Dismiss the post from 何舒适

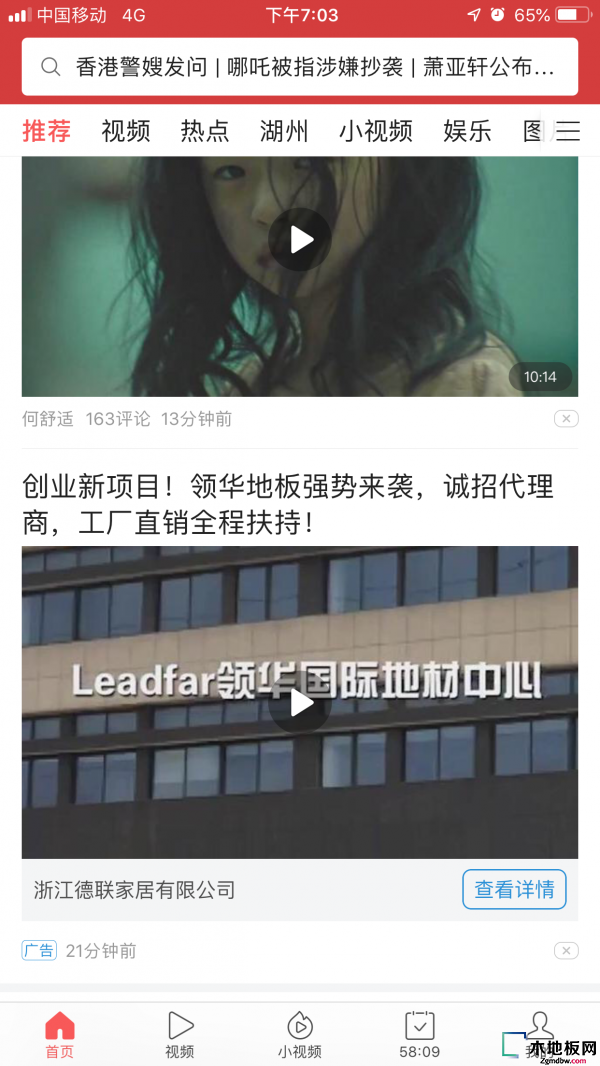[566, 419]
